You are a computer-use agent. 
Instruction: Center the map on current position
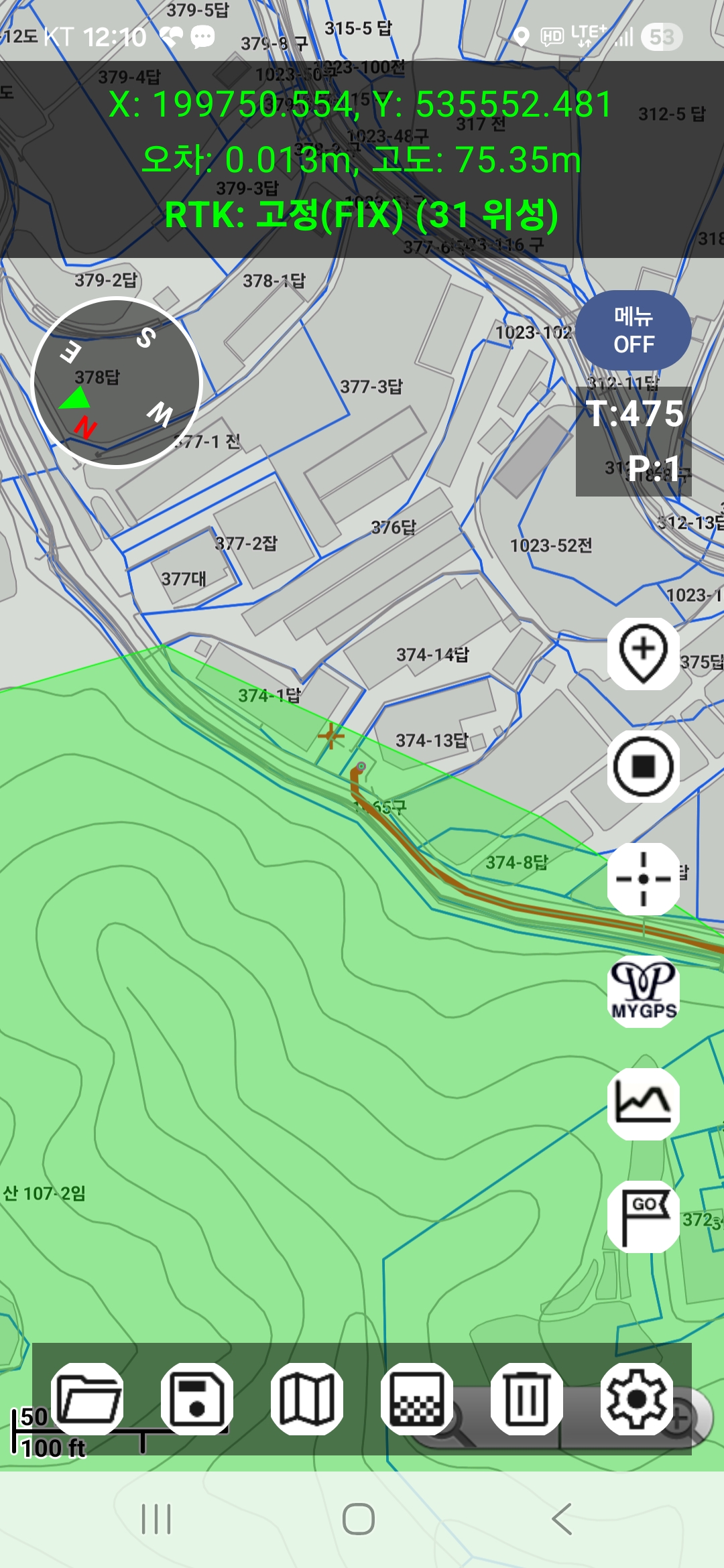pos(643,878)
